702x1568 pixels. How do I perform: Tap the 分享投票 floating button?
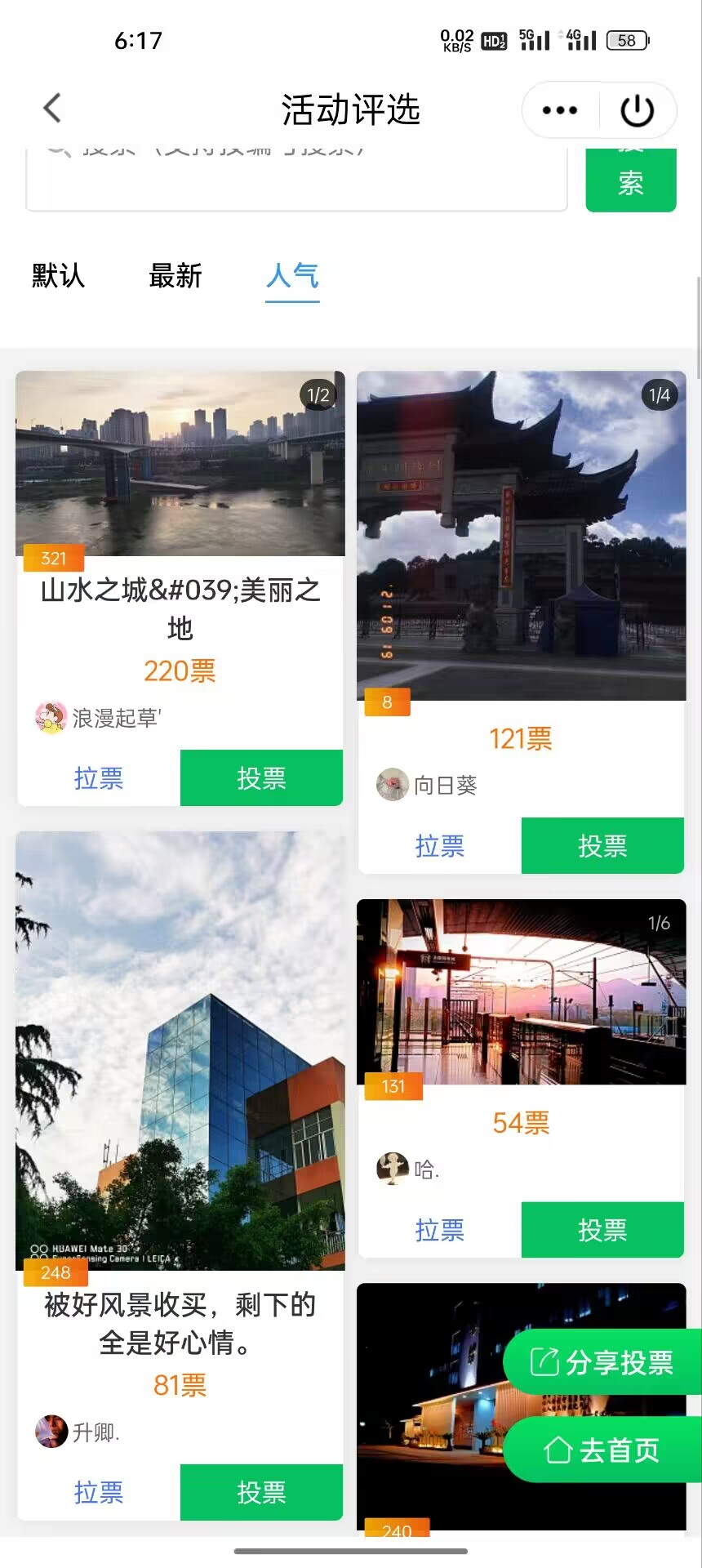[602, 1362]
